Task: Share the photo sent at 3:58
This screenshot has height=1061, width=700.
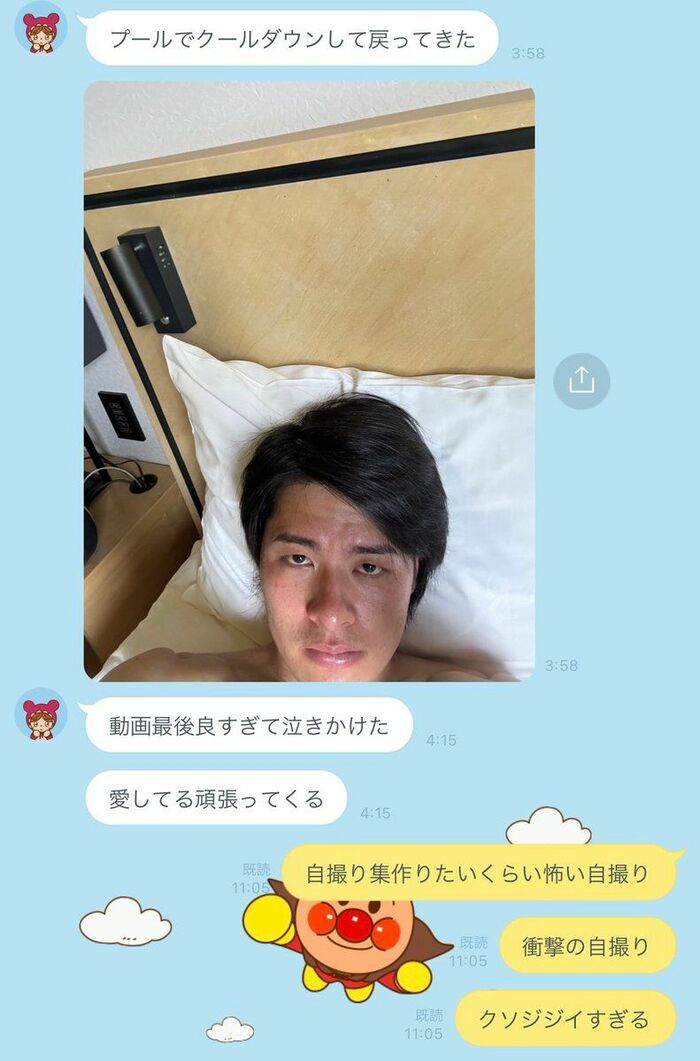Action: pyautogui.click(x=581, y=381)
